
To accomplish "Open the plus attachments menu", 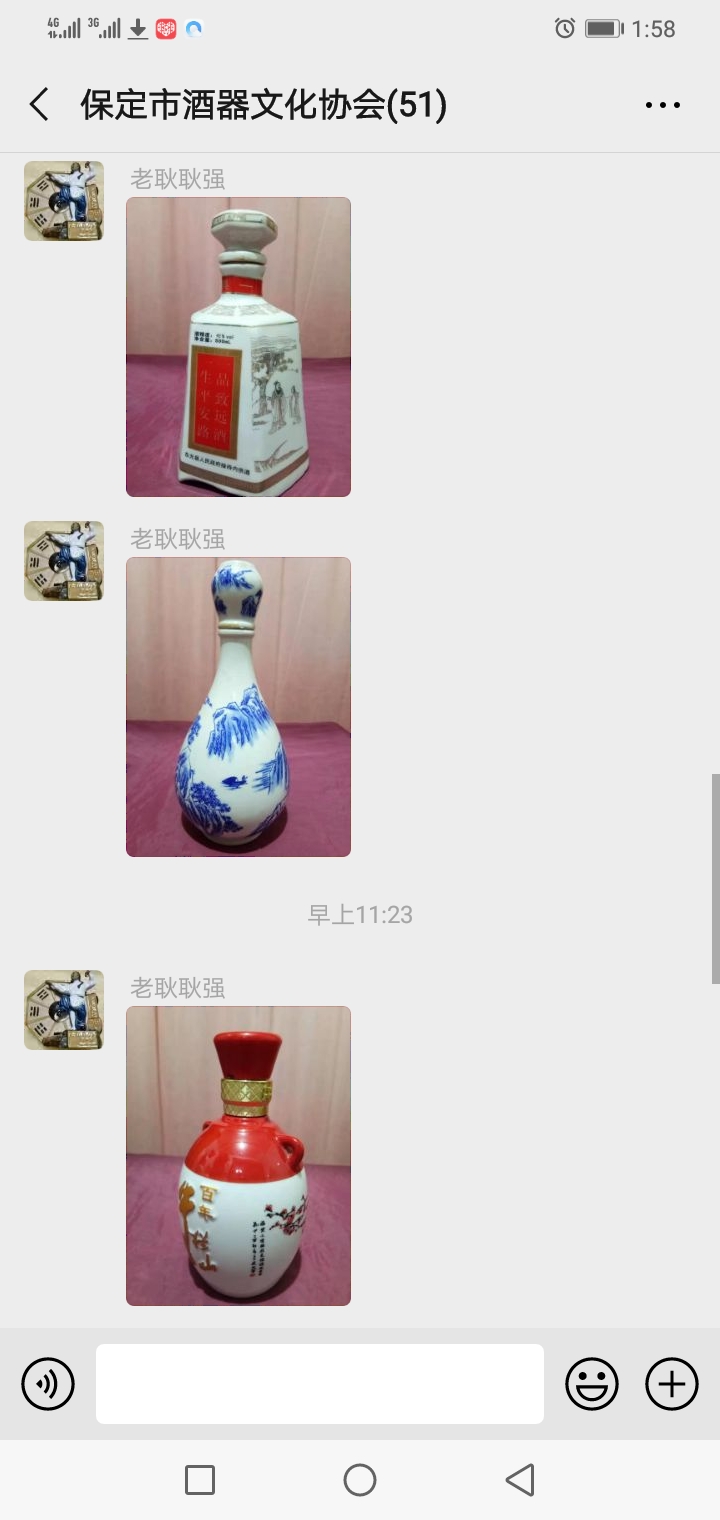I will (672, 1384).
